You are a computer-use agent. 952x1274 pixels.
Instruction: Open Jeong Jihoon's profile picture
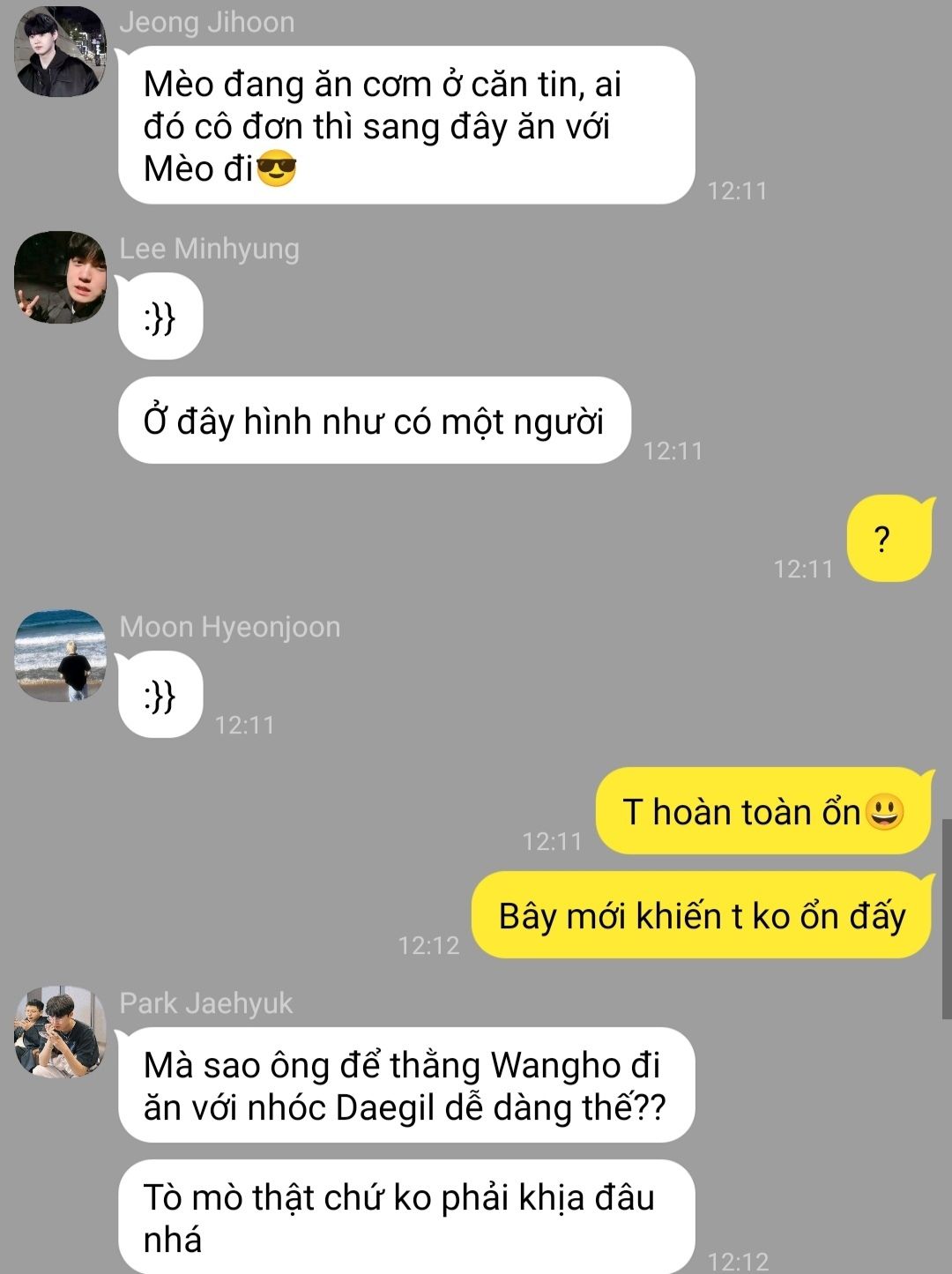(60, 51)
